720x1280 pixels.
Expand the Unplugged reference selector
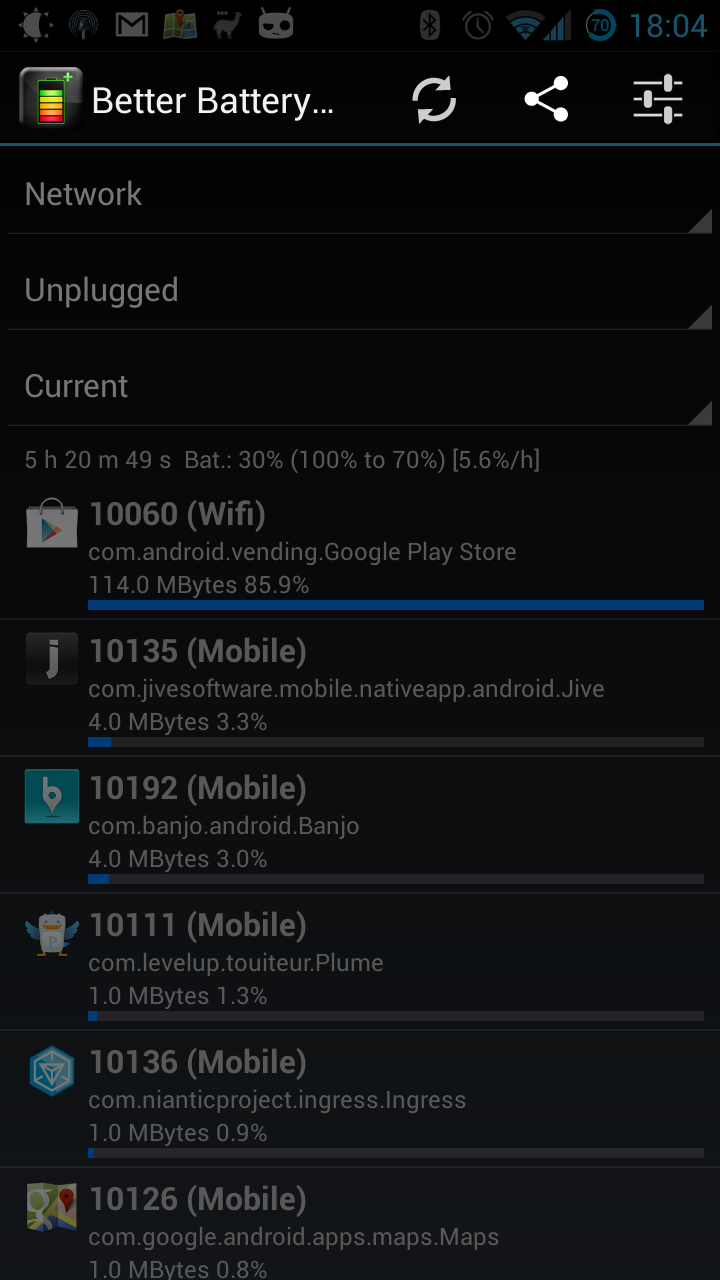[x=360, y=289]
